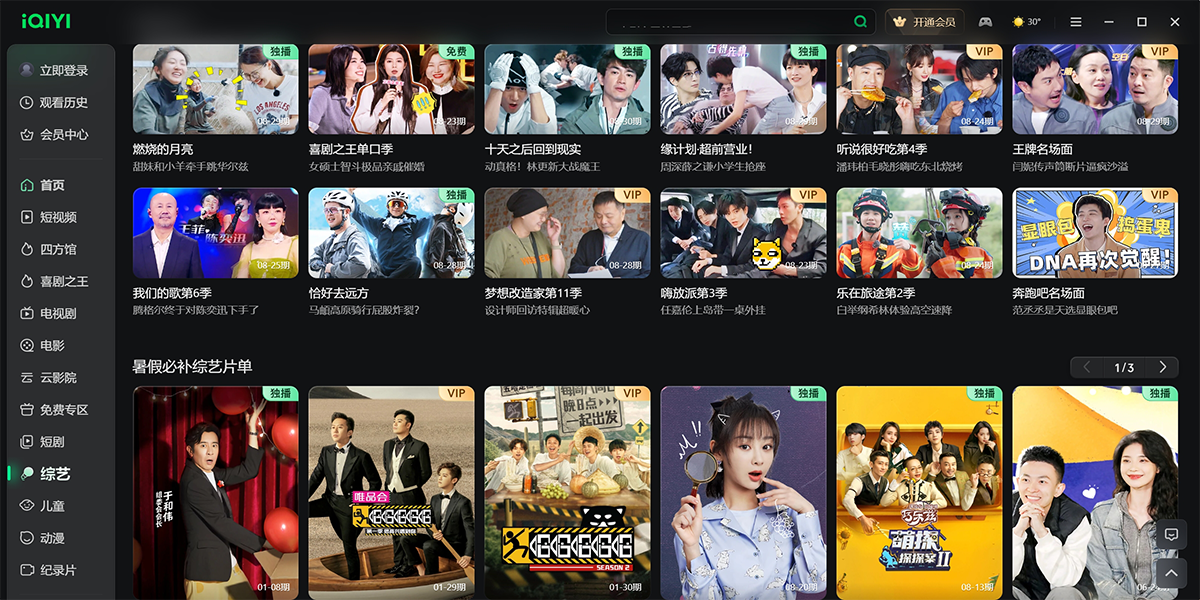Open the hamburger menu in title bar
This screenshot has height=600, width=1200.
(1076, 22)
